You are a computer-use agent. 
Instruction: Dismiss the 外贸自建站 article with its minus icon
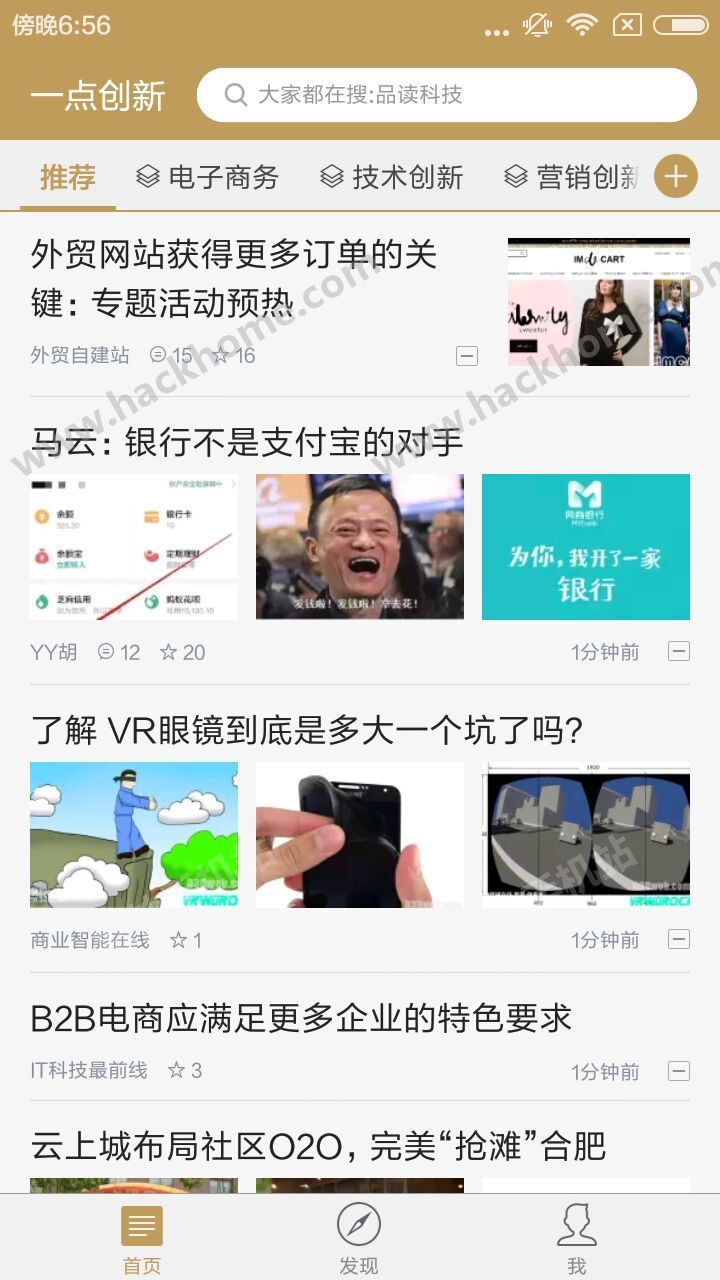point(467,356)
